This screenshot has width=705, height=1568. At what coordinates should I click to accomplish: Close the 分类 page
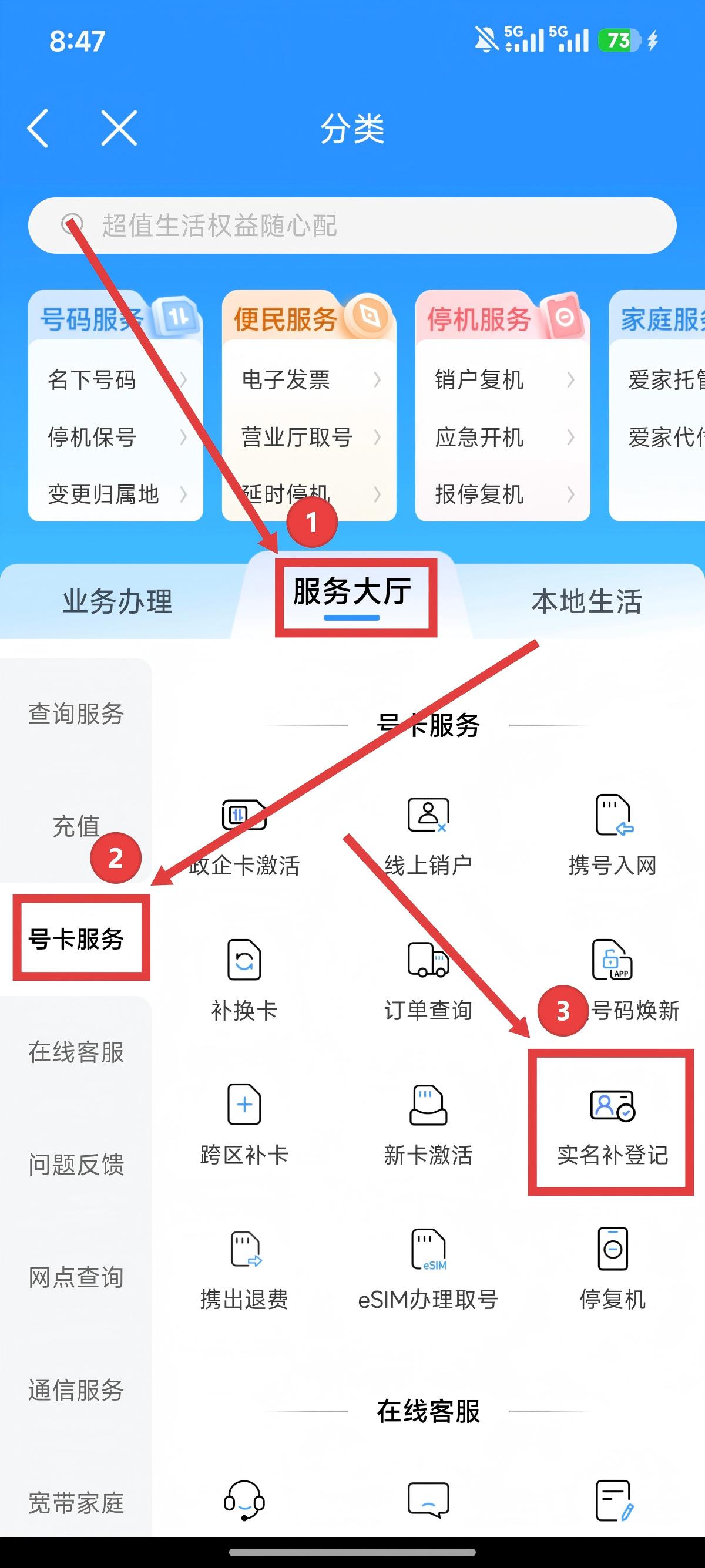point(119,129)
